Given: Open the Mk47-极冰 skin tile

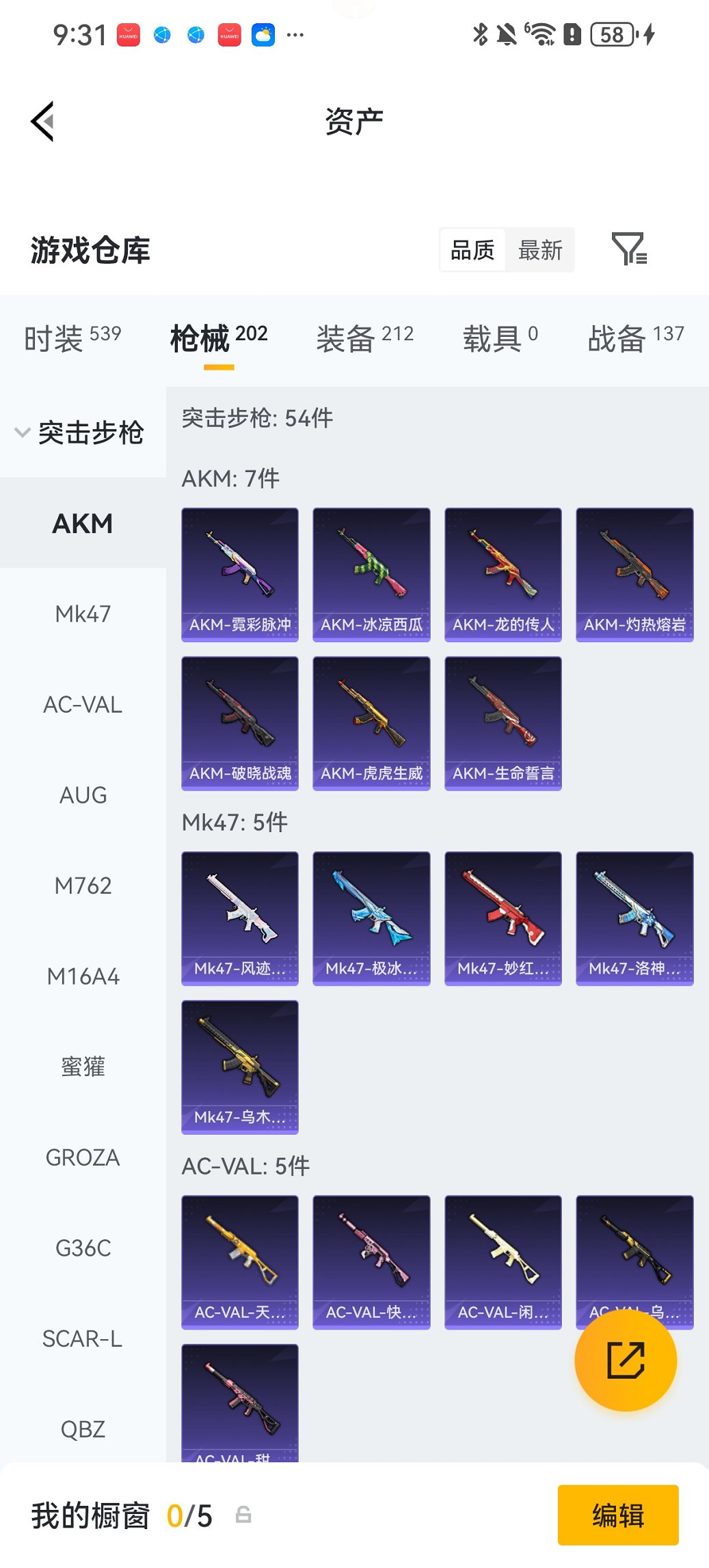Looking at the screenshot, I should [371, 918].
